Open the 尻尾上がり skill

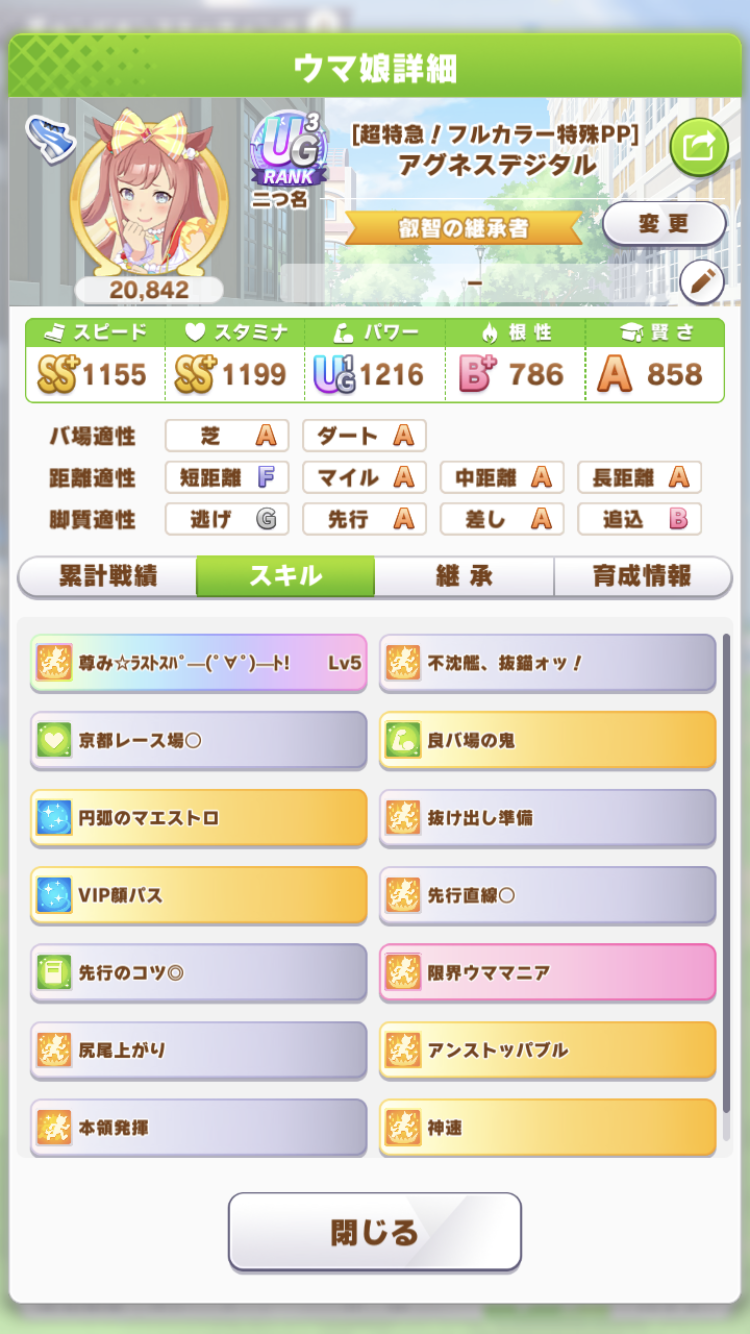point(198,1050)
